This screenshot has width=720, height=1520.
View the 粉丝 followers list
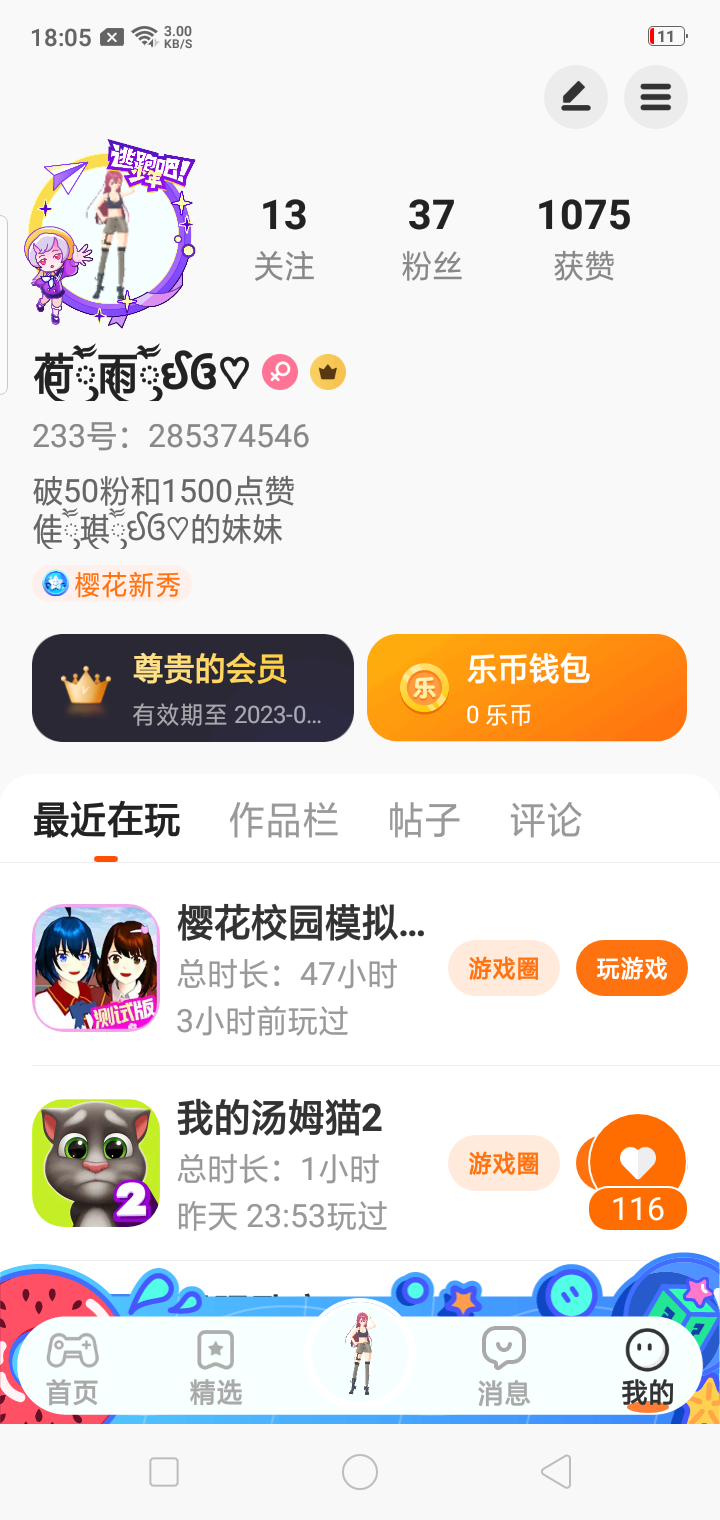tap(432, 238)
